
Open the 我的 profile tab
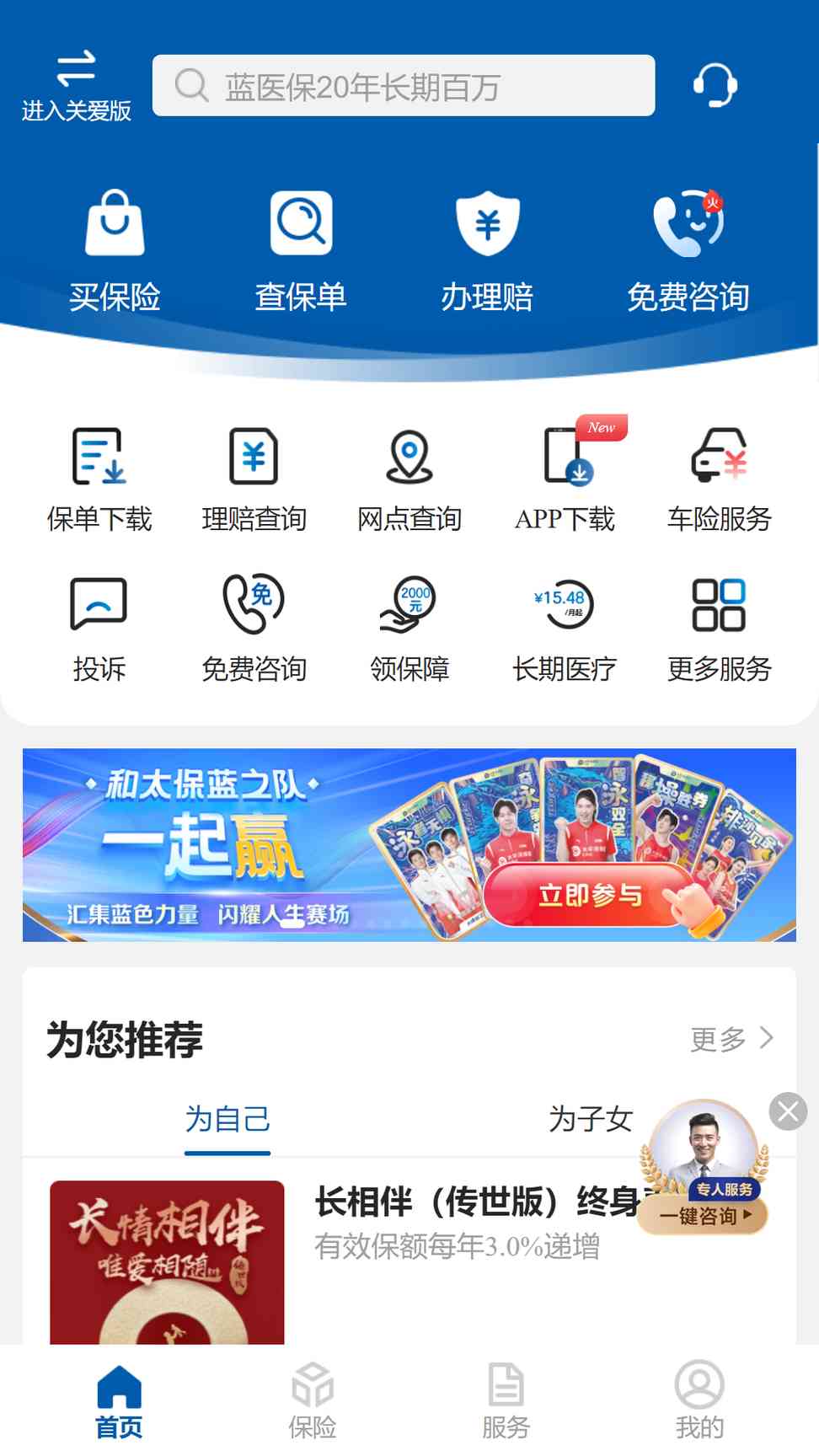(699, 1400)
